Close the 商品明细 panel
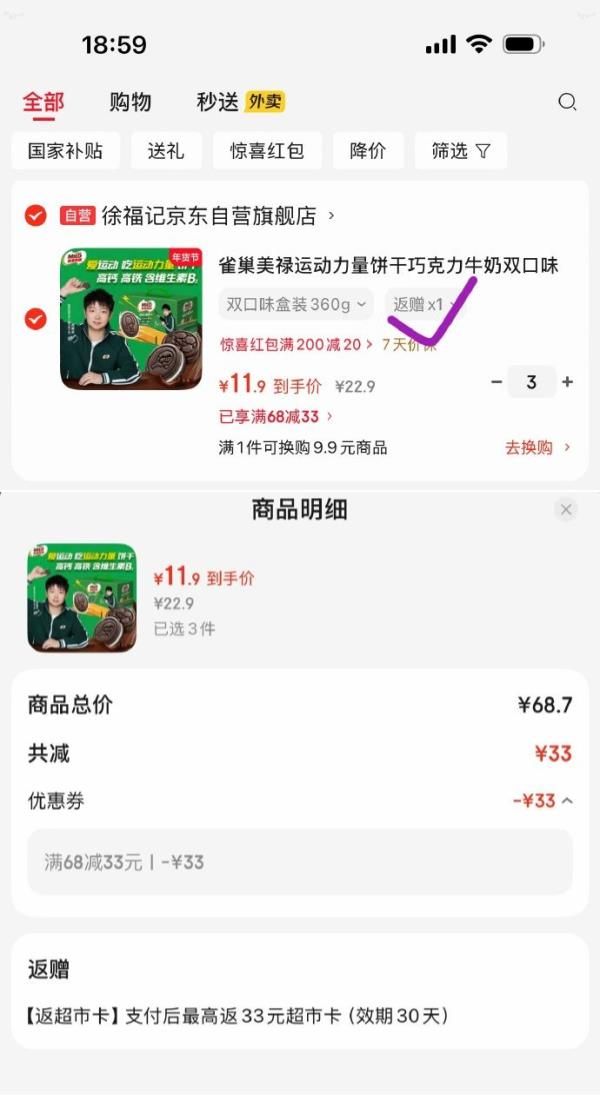Image resolution: width=600 pixels, height=1096 pixels. coord(566,510)
